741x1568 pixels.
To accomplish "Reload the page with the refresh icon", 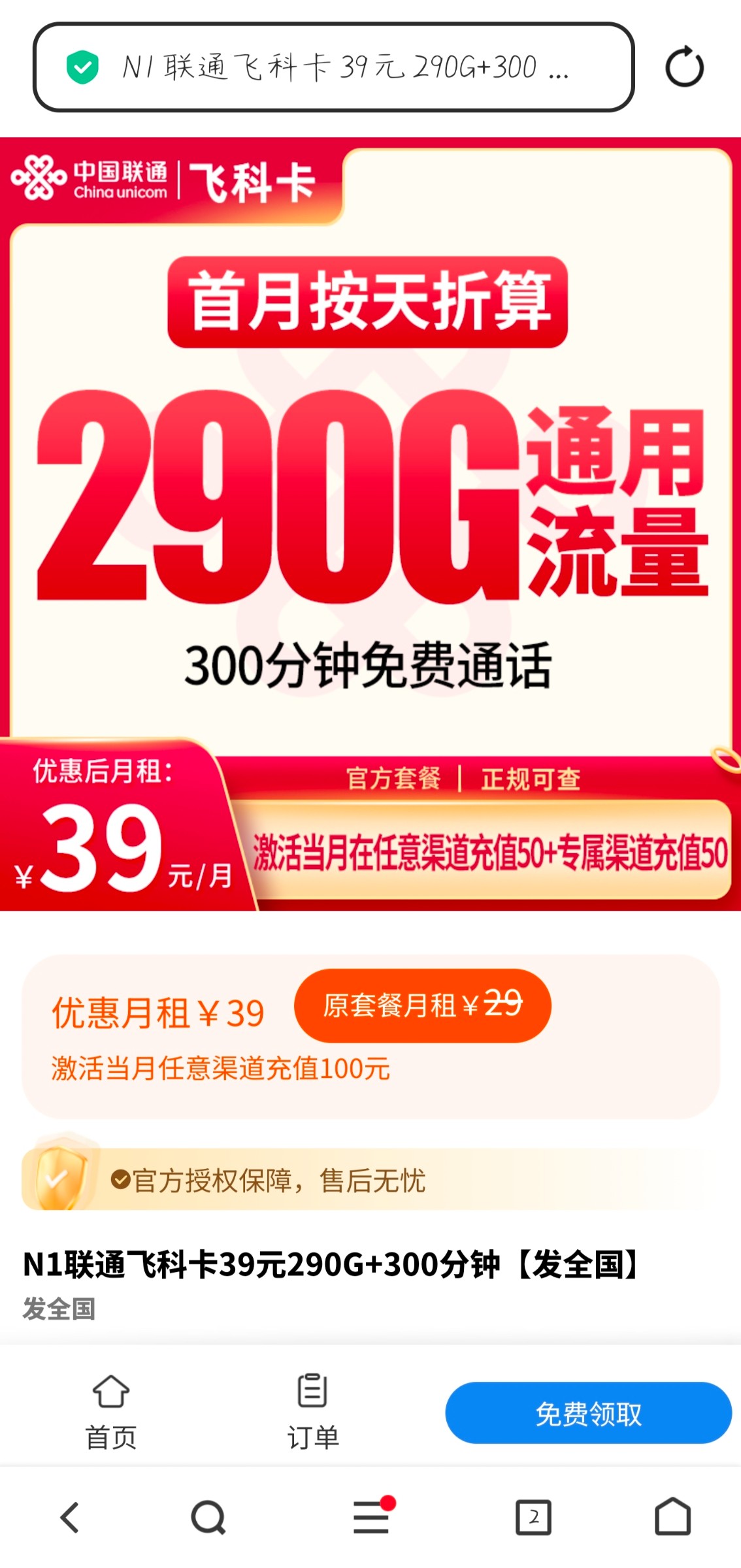I will (x=684, y=67).
